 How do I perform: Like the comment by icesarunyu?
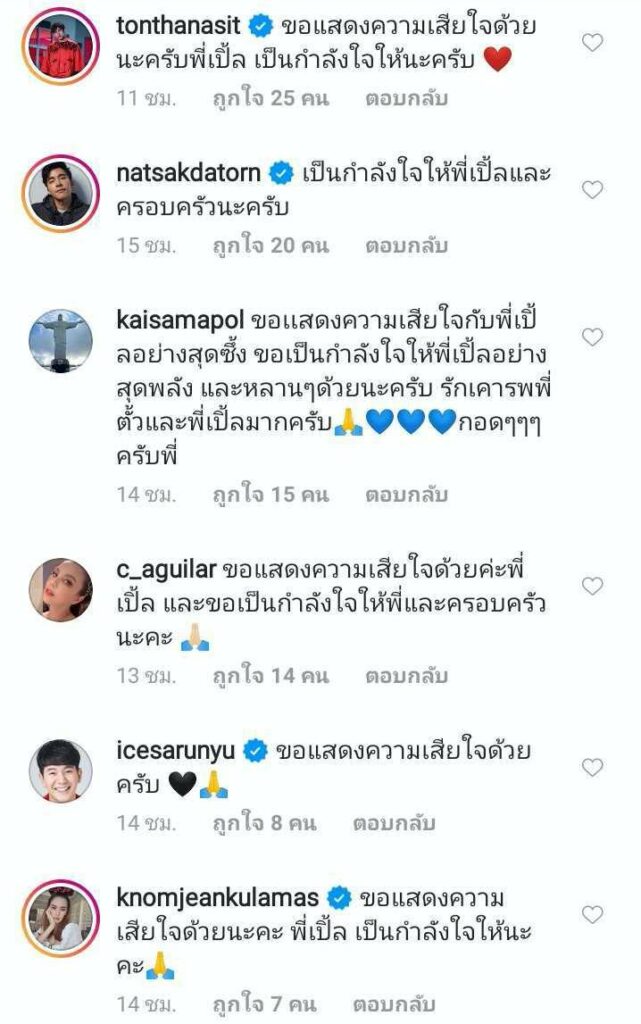[x=592, y=768]
